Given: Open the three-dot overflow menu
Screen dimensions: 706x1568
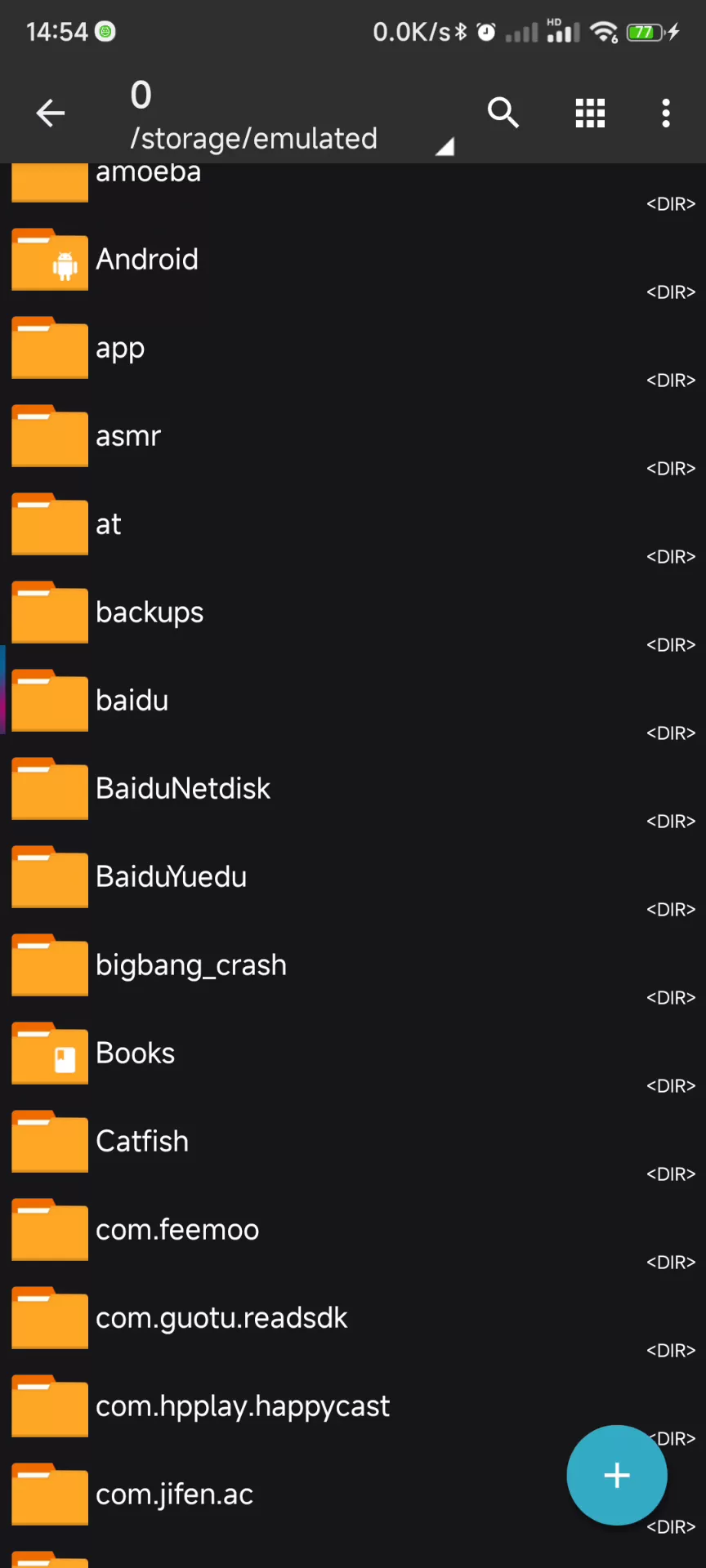Looking at the screenshot, I should tap(666, 113).
